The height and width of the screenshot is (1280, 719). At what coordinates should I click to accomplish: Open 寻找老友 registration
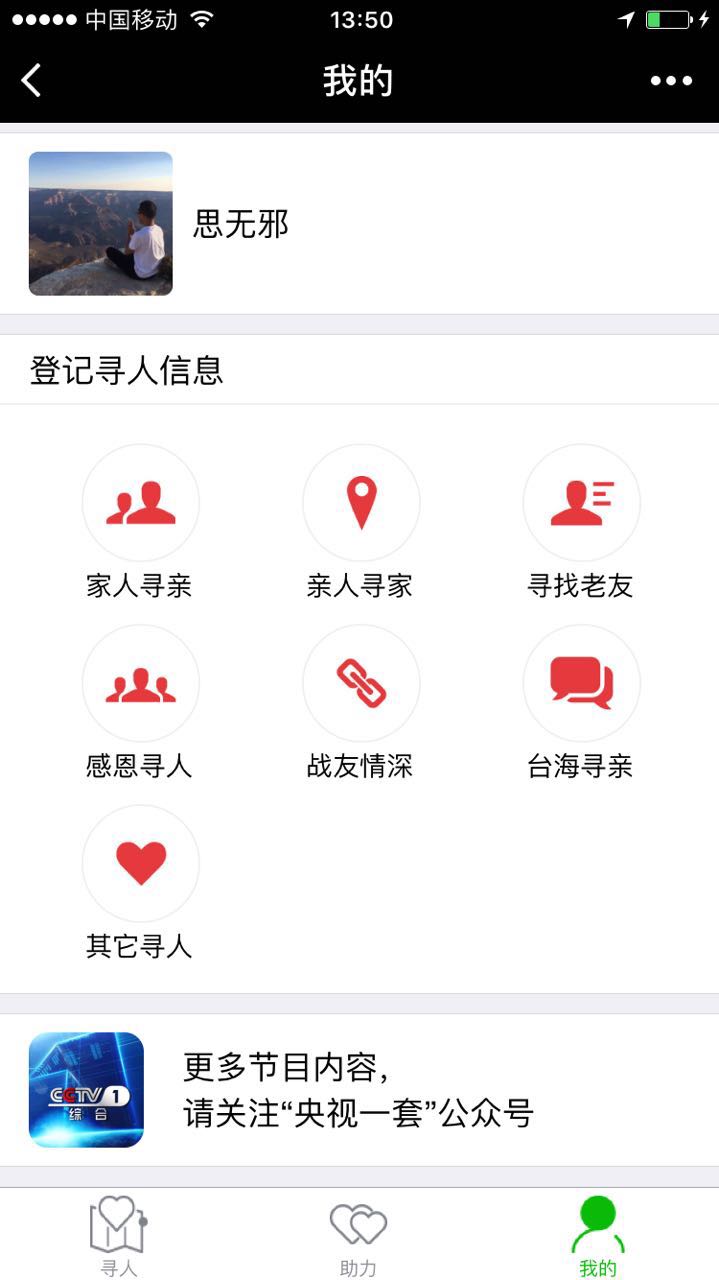pos(581,504)
